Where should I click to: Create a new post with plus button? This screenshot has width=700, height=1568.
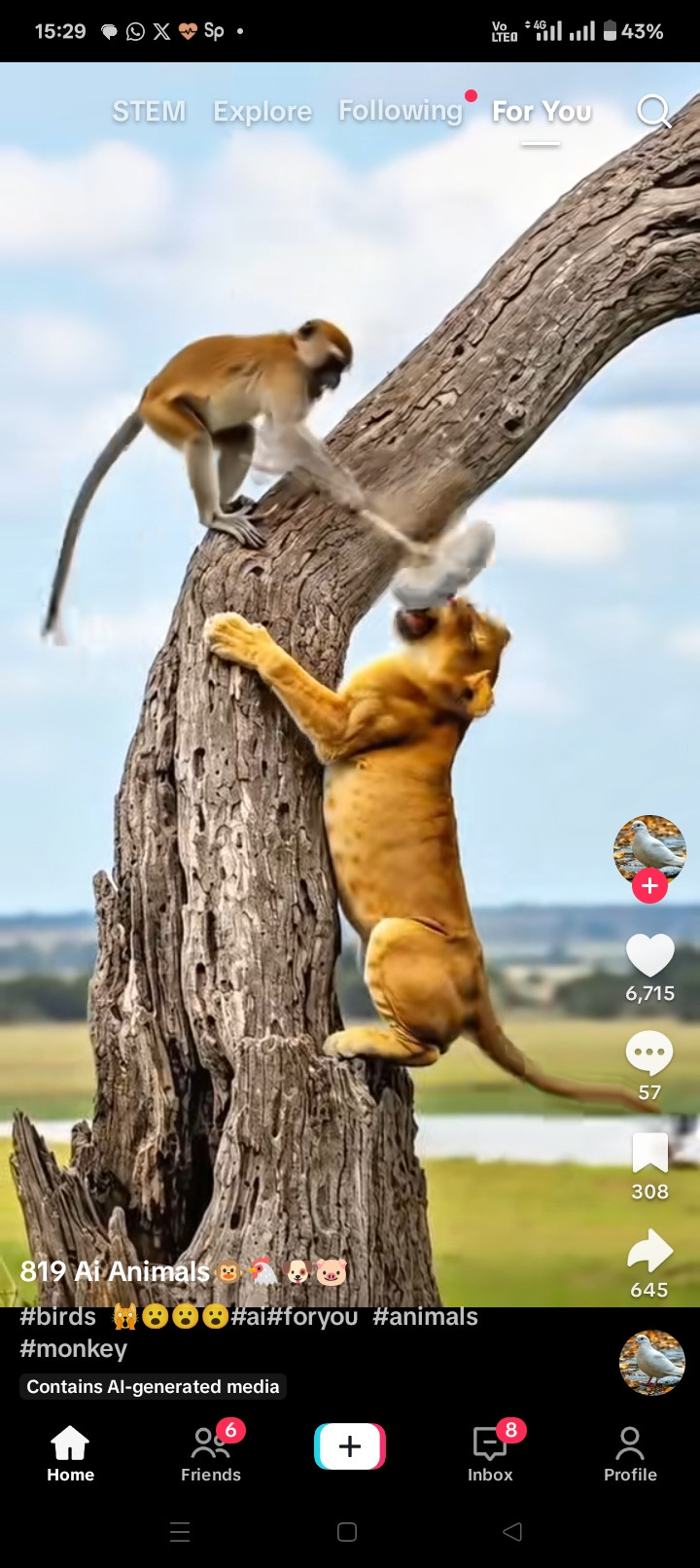350,1446
